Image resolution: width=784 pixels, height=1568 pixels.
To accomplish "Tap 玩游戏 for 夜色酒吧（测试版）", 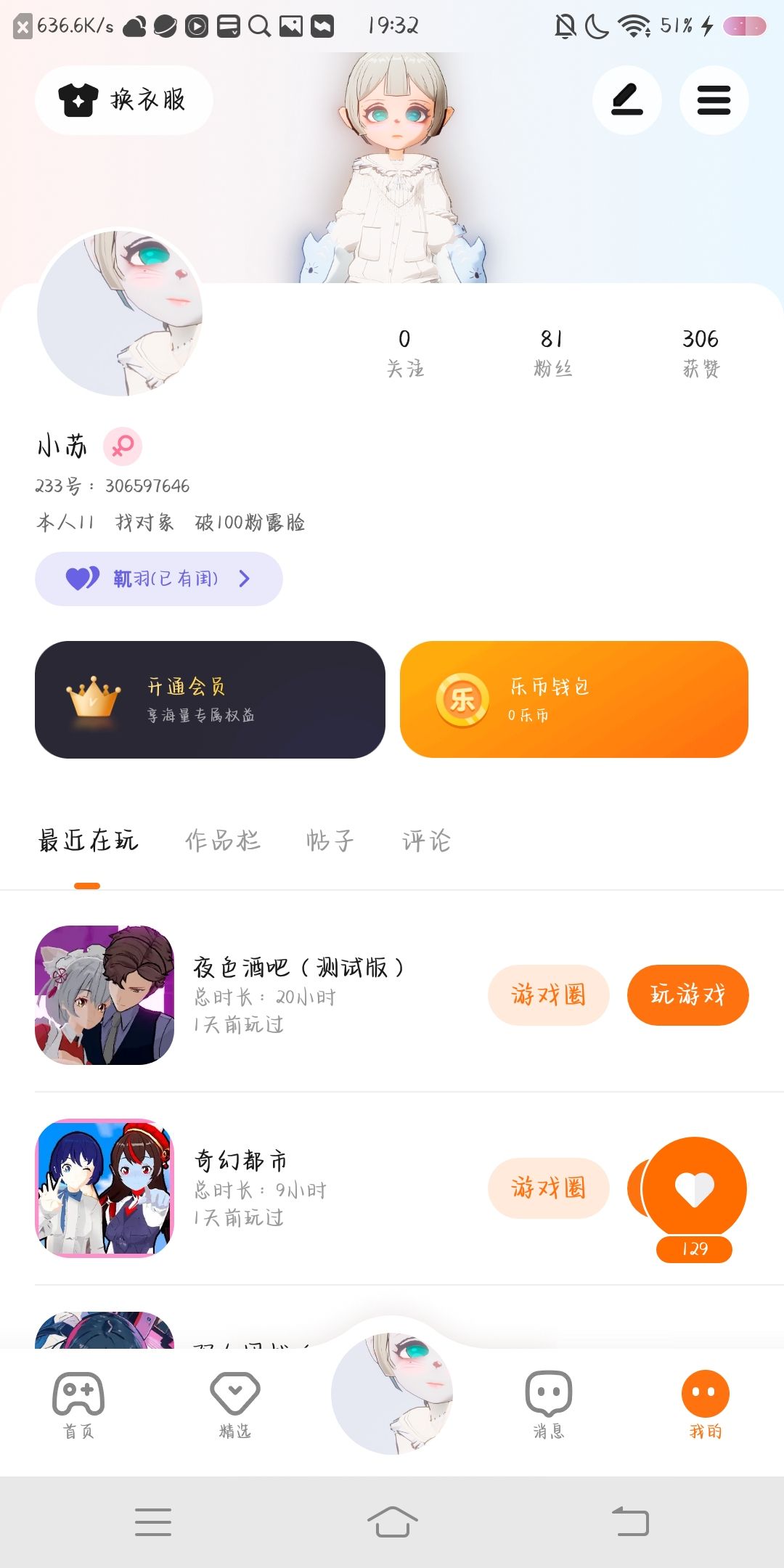I will pos(687,995).
